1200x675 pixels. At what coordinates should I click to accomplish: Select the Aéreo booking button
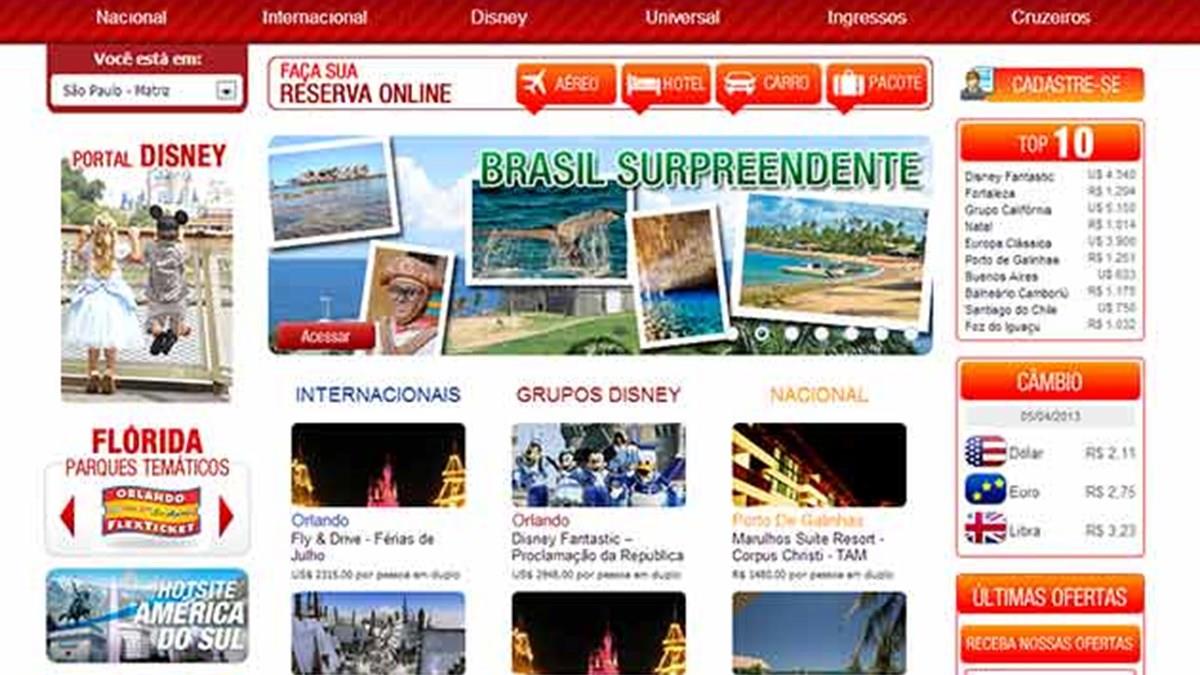pyautogui.click(x=566, y=84)
